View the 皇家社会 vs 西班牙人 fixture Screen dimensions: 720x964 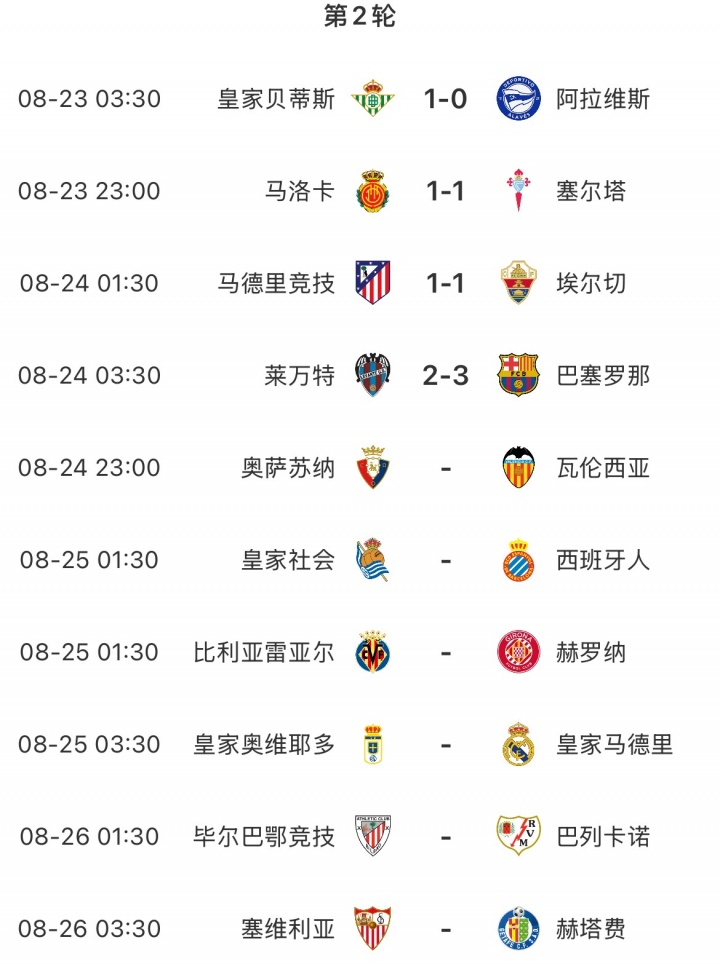click(445, 560)
